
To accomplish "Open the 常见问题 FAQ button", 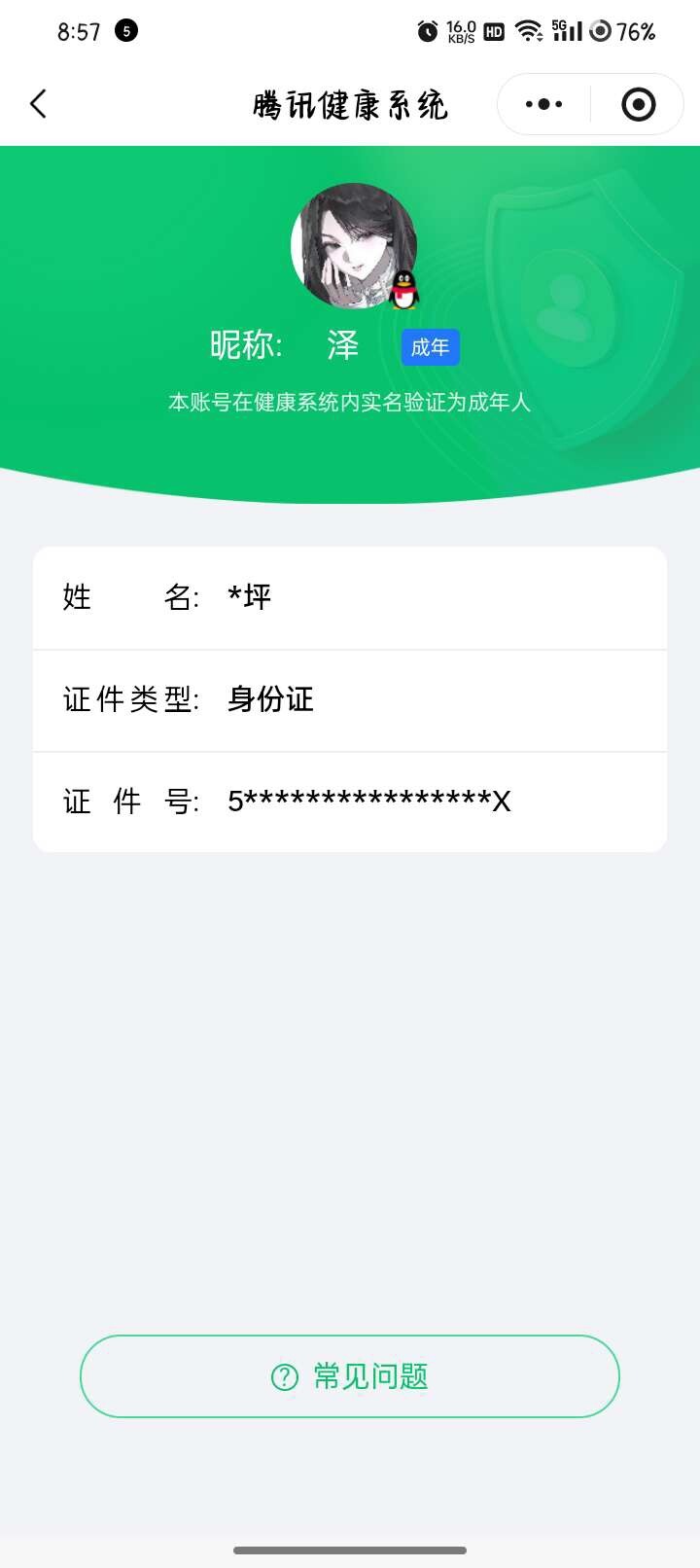I will tap(349, 1376).
